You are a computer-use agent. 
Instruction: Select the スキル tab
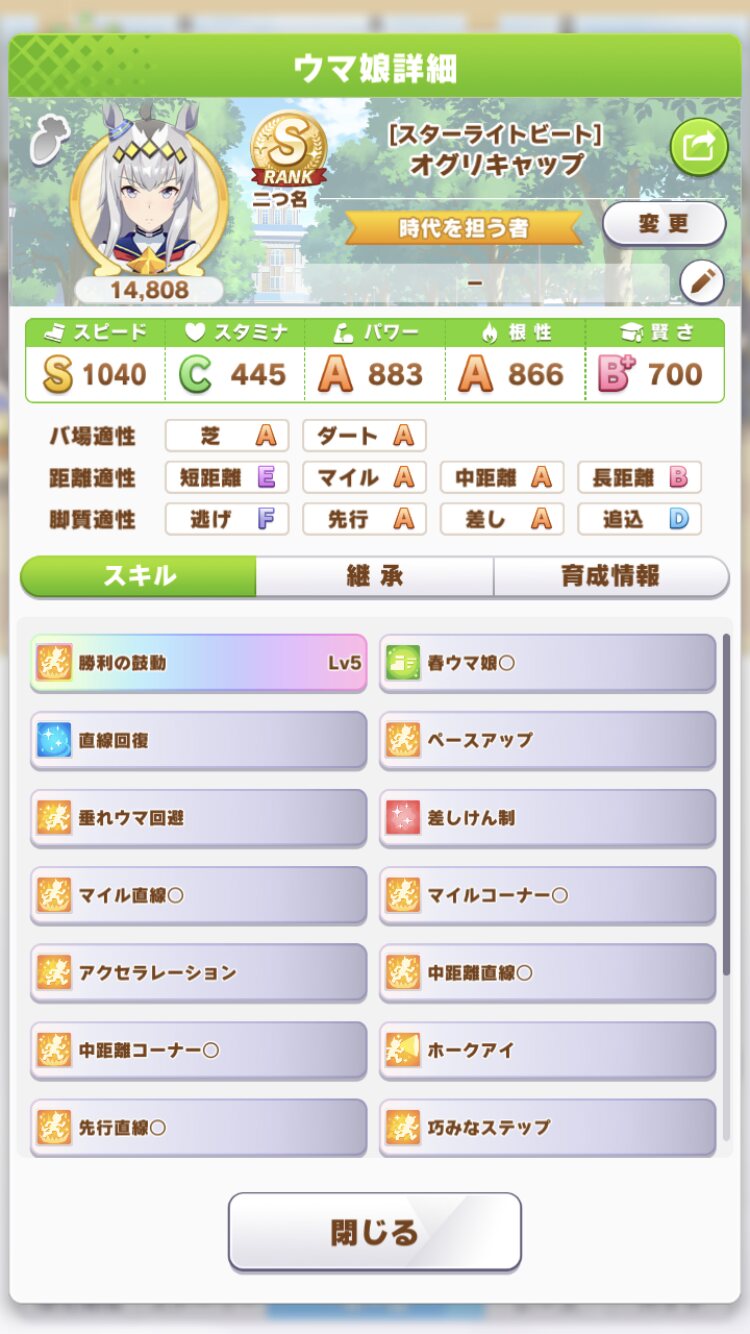(139, 576)
